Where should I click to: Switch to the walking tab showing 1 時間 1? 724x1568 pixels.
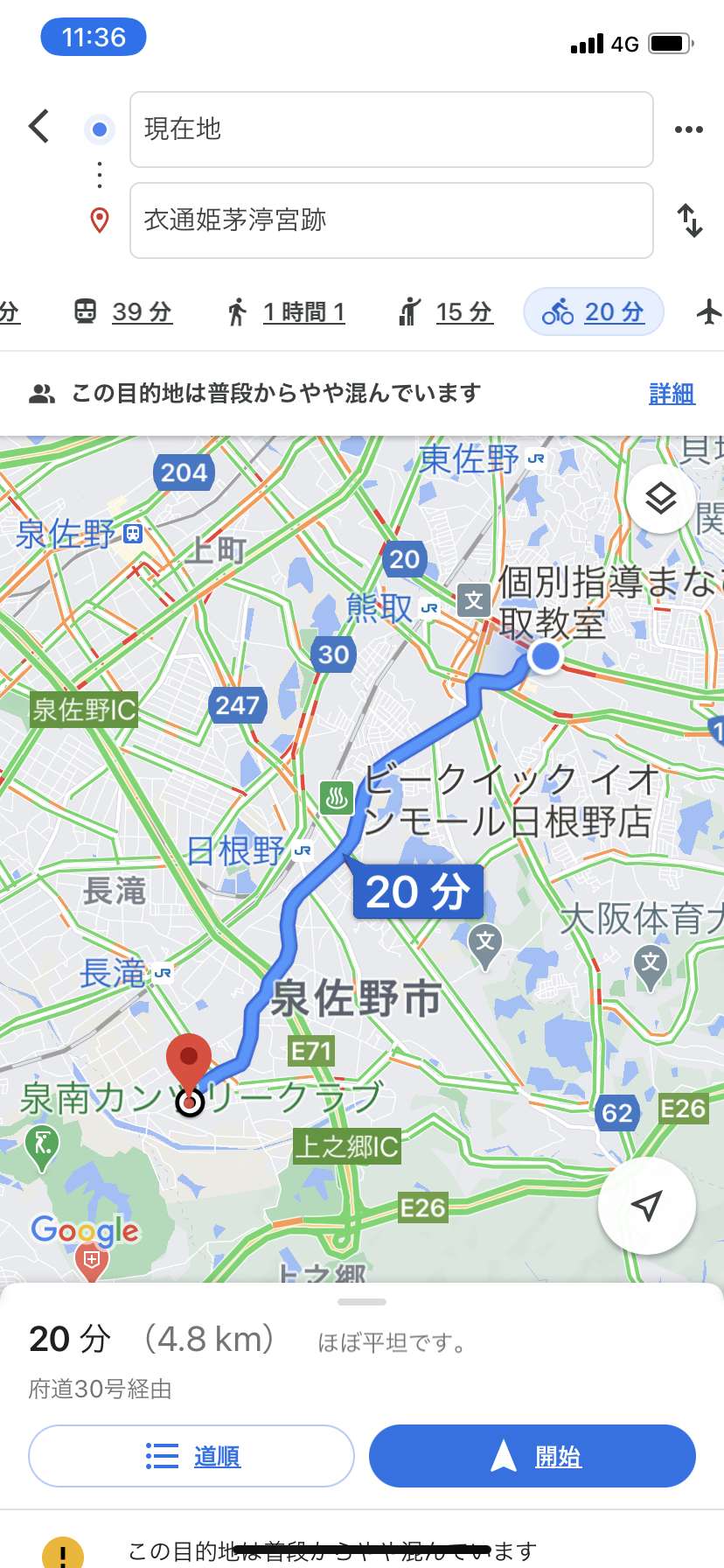285,311
